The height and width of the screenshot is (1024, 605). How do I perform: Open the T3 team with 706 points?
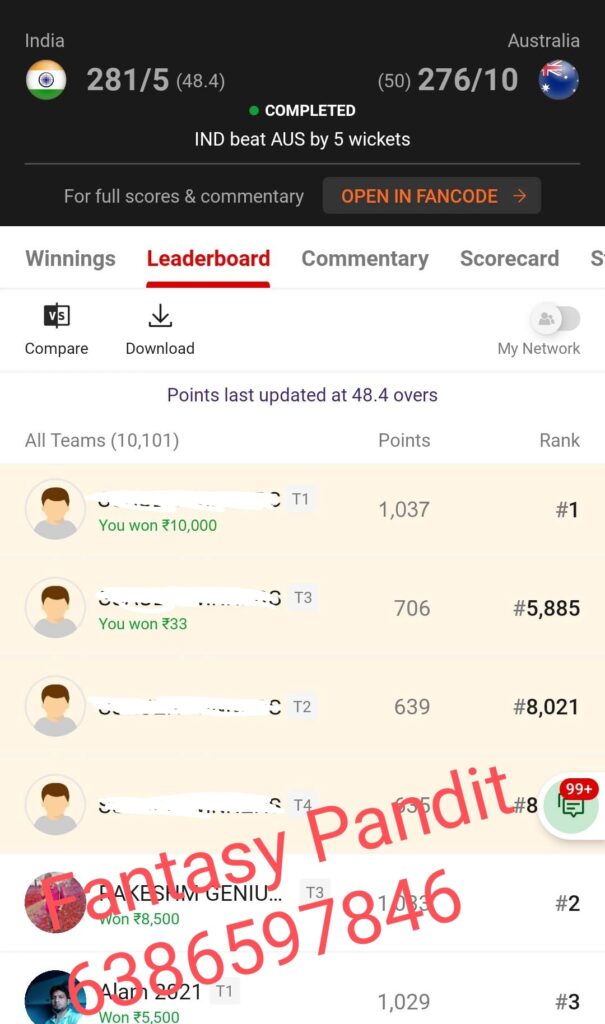(300, 608)
